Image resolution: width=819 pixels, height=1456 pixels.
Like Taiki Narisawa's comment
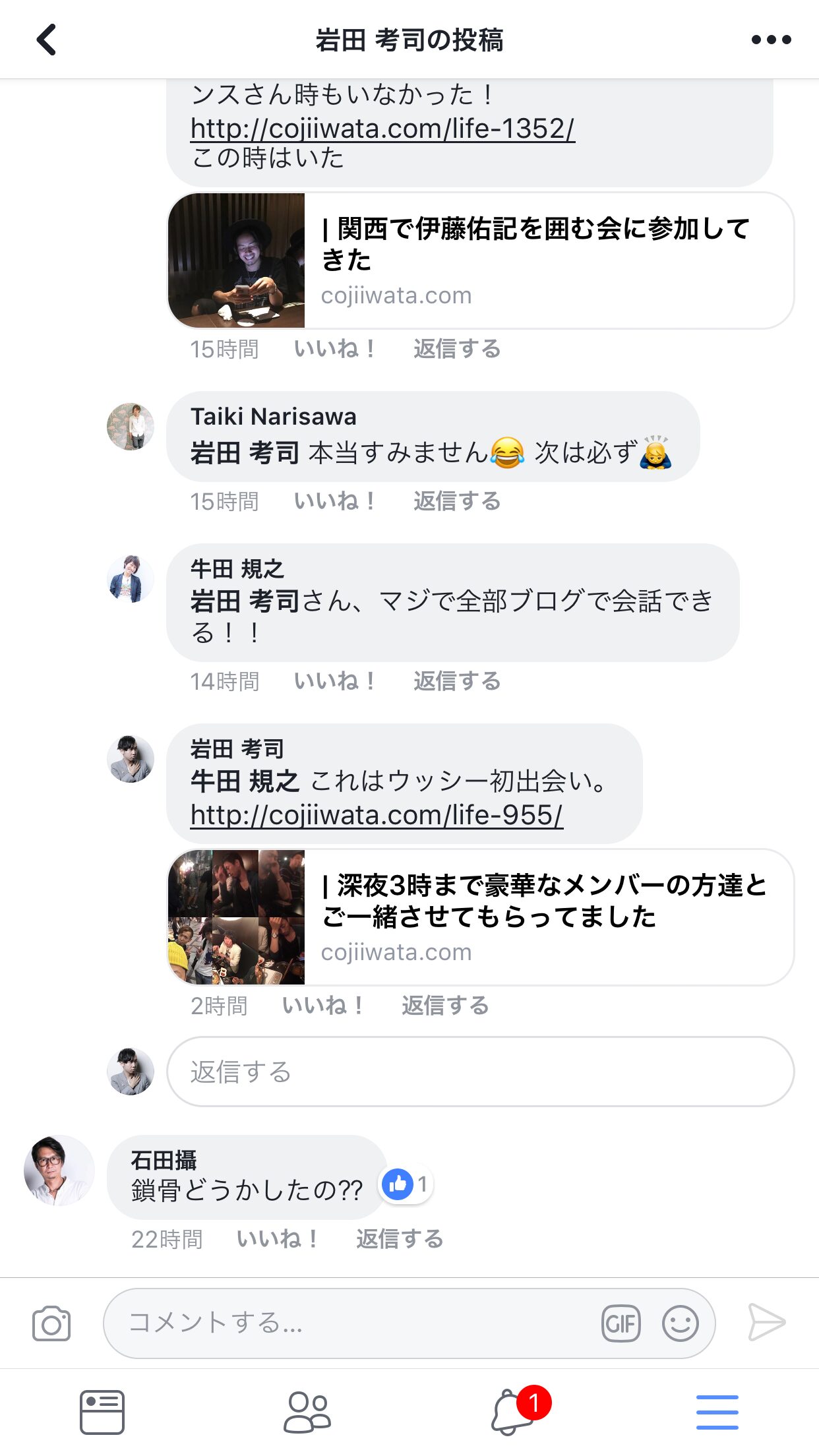click(x=334, y=501)
